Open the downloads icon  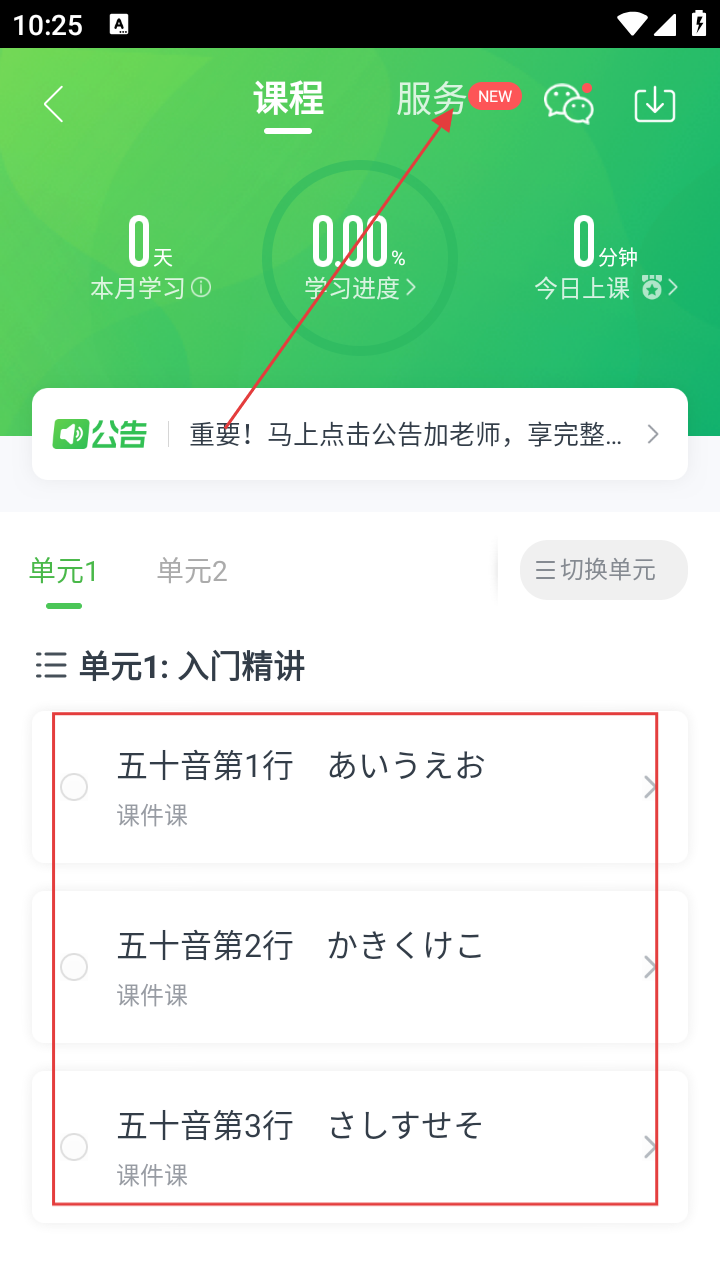[x=655, y=104]
